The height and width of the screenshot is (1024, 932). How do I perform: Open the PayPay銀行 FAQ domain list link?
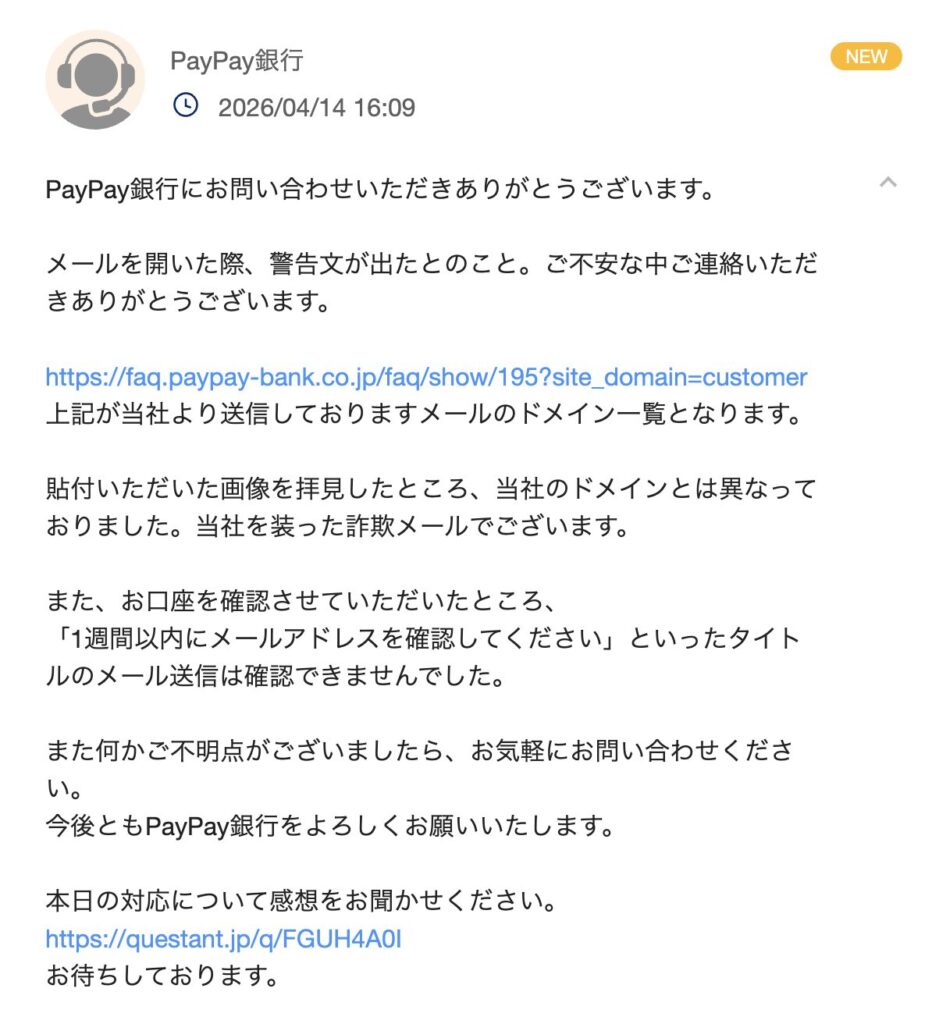tap(426, 378)
